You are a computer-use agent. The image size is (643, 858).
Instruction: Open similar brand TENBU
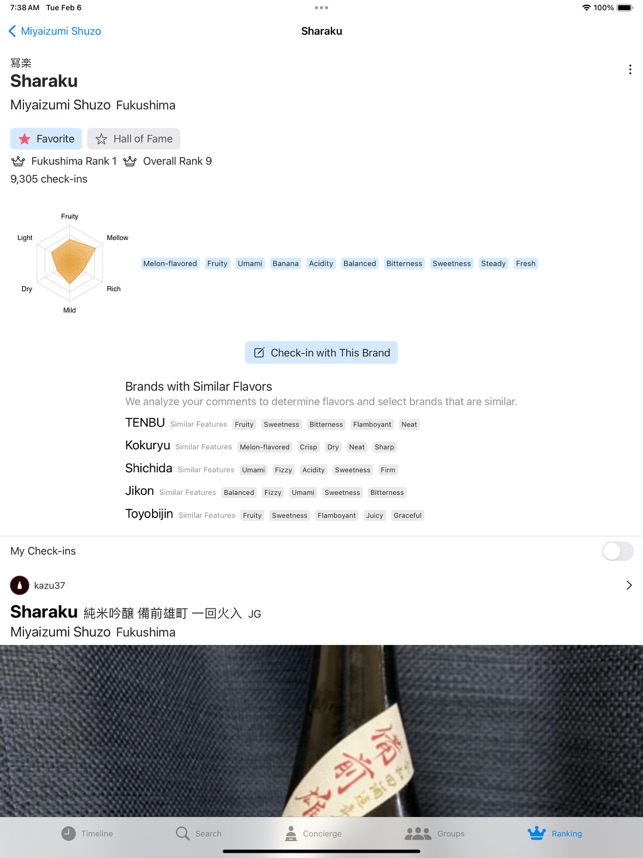(145, 423)
